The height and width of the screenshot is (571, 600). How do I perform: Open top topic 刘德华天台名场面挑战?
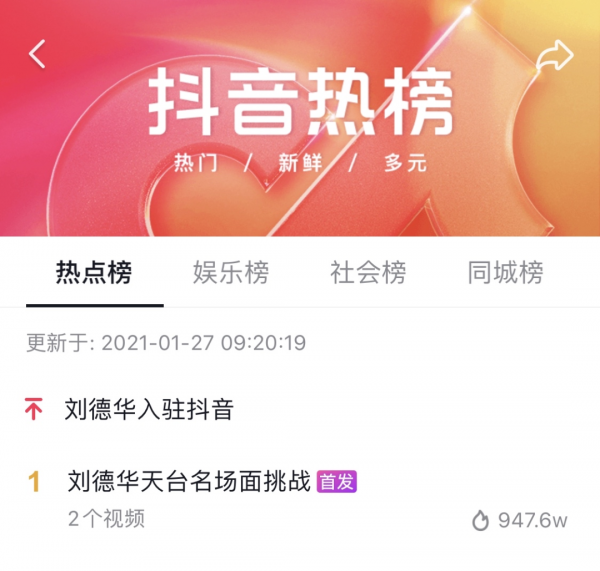[189, 482]
